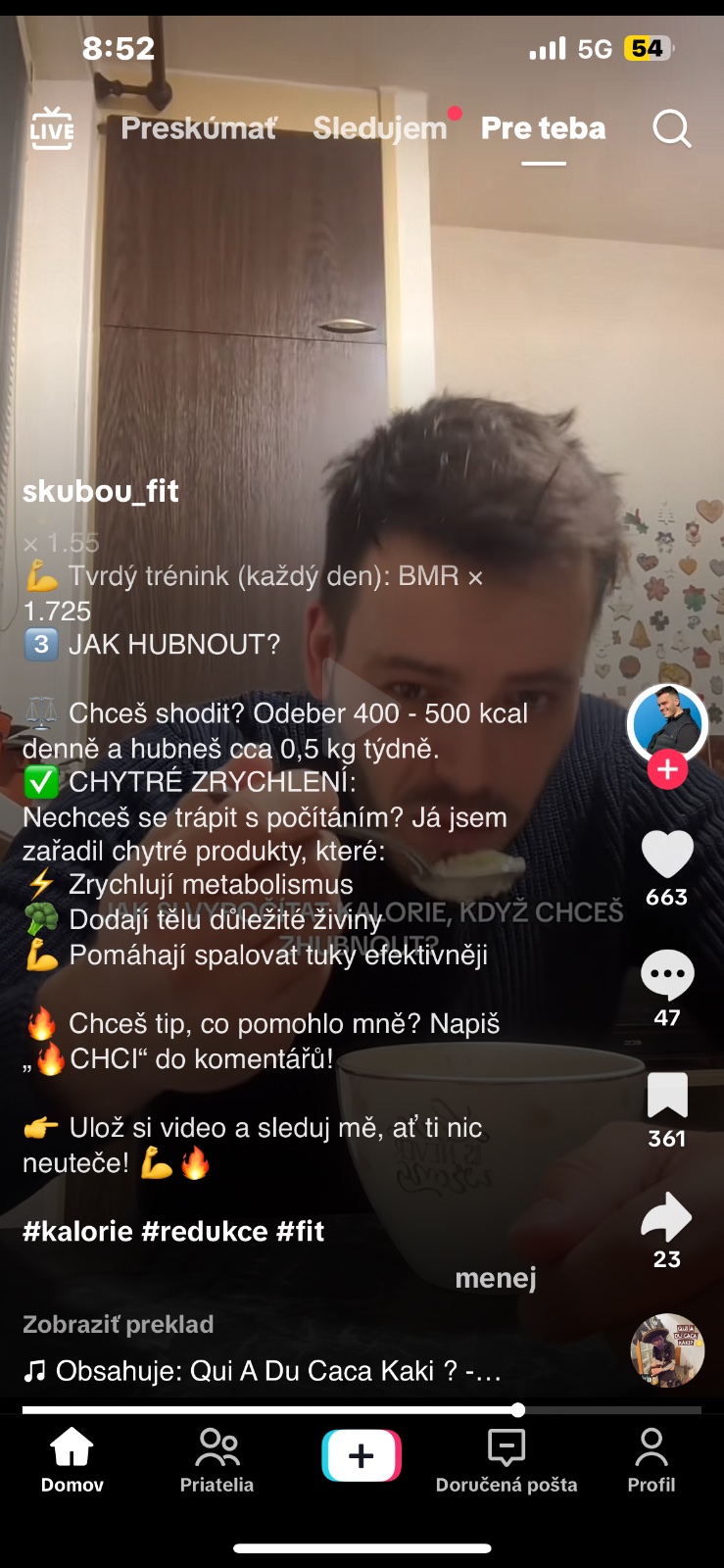Go to the Domov tab
The height and width of the screenshot is (1568, 724).
click(x=72, y=1459)
